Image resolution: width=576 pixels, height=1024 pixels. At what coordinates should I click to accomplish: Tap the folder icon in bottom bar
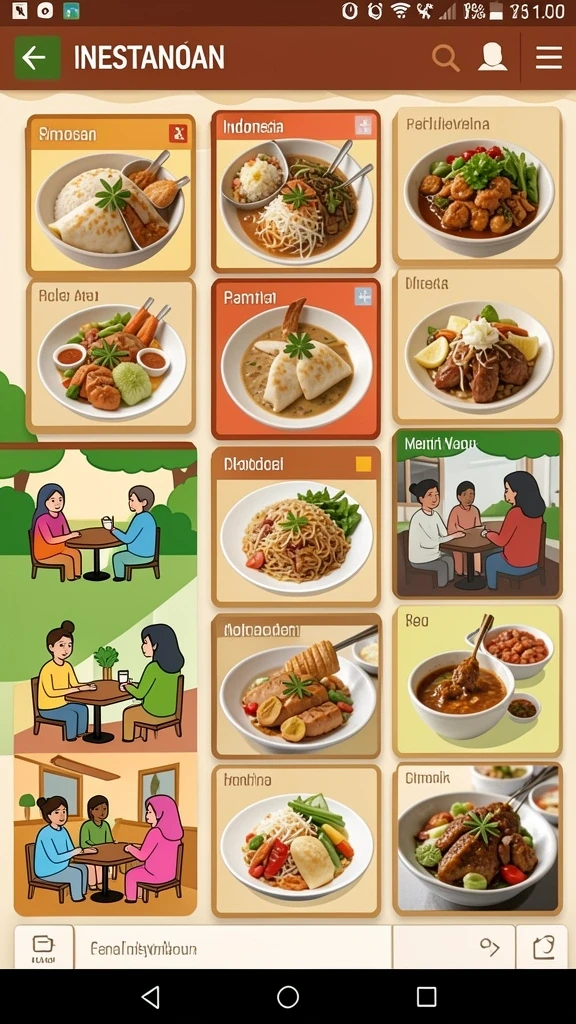(x=44, y=947)
